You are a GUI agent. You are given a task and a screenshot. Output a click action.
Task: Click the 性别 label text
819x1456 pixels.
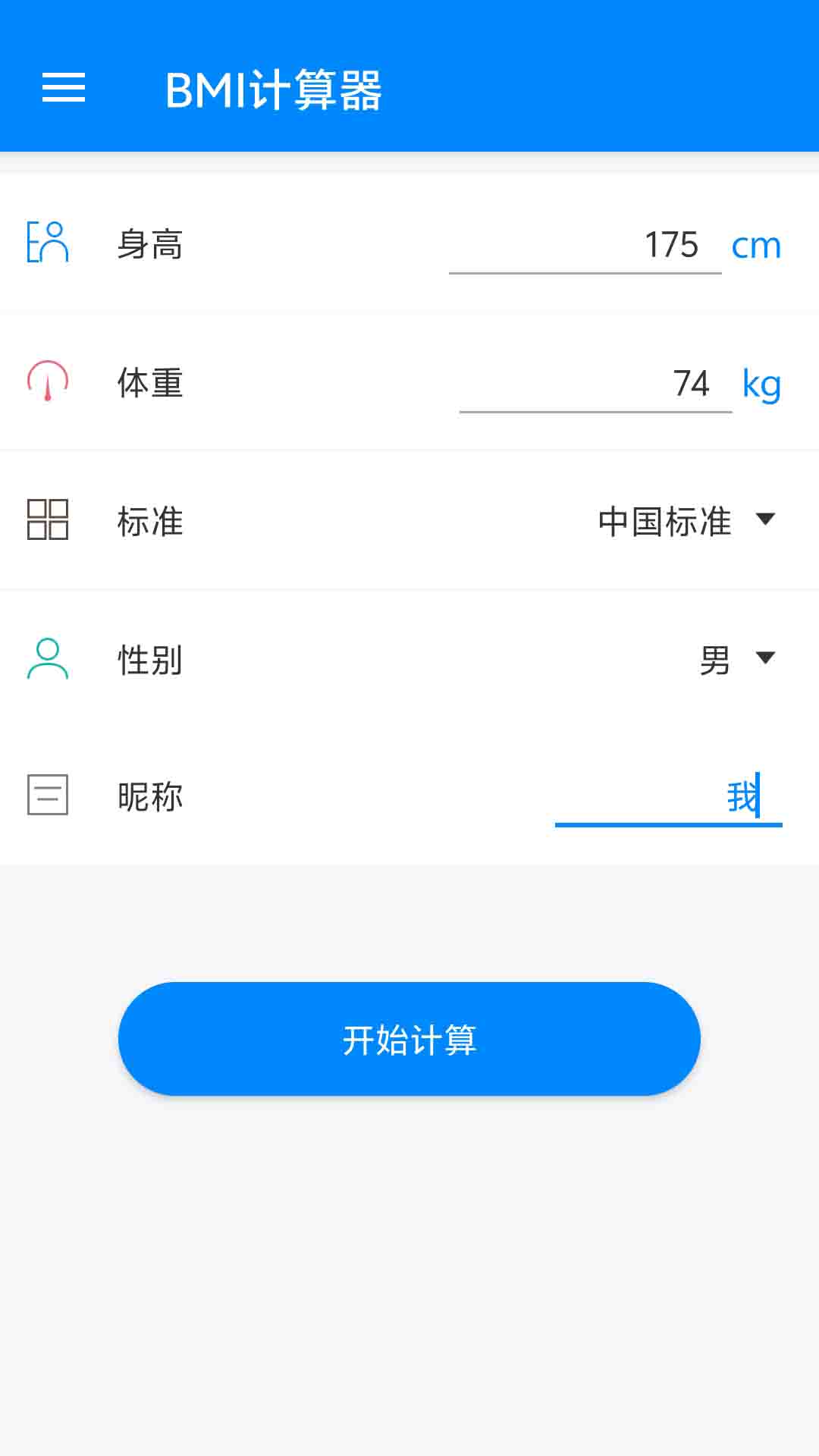[149, 659]
